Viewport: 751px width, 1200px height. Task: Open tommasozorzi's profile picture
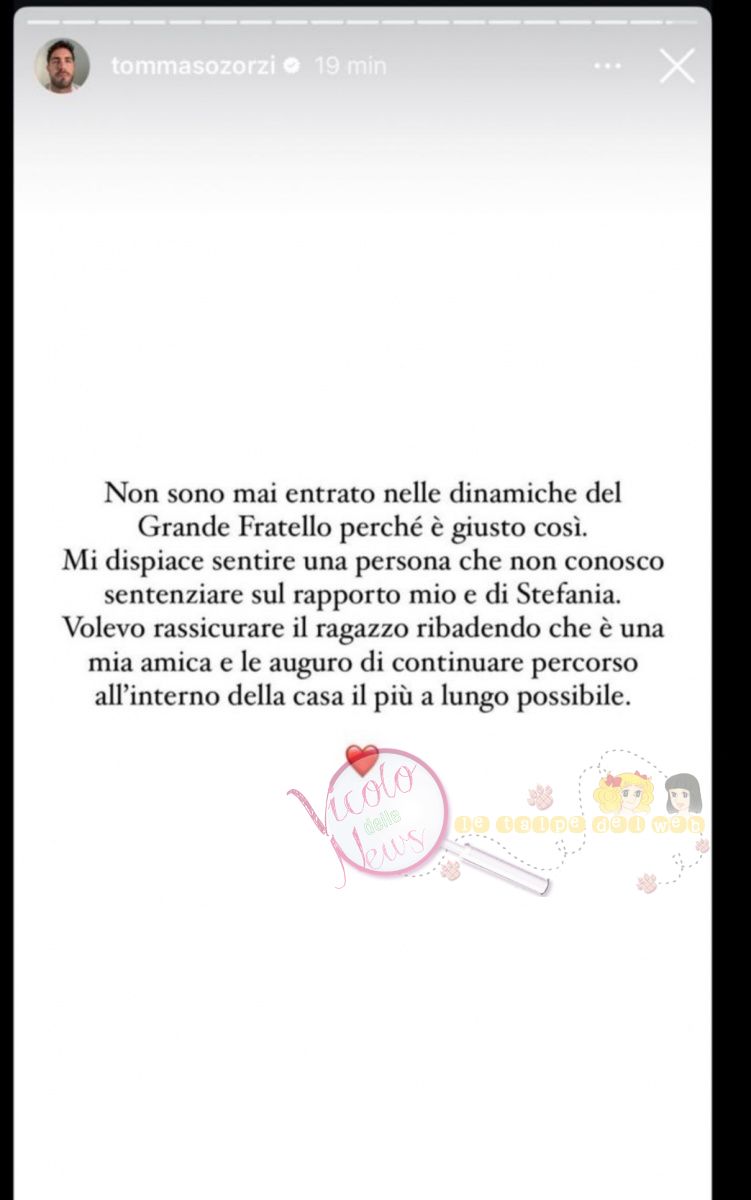click(x=62, y=66)
